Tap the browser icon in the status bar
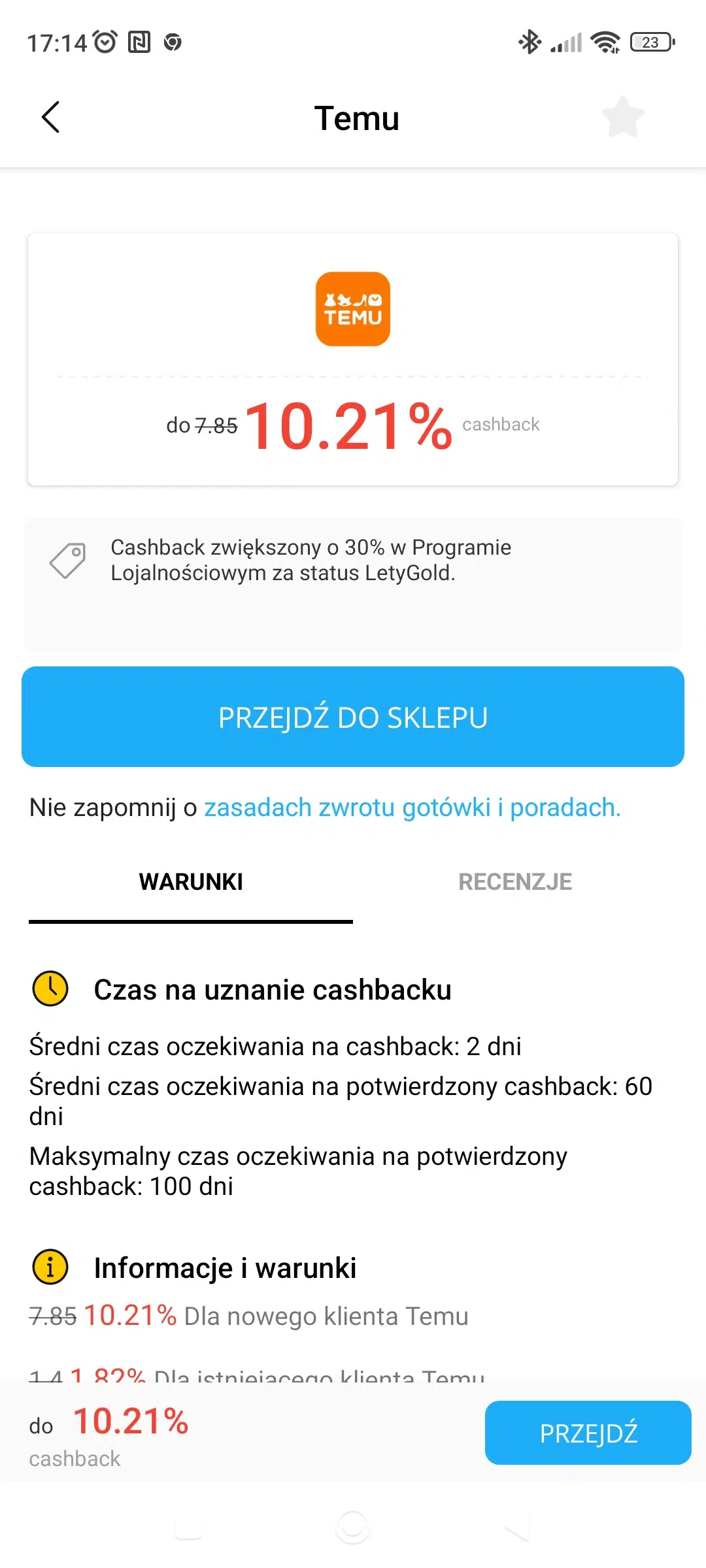This screenshot has height=1568, width=706. click(x=172, y=42)
